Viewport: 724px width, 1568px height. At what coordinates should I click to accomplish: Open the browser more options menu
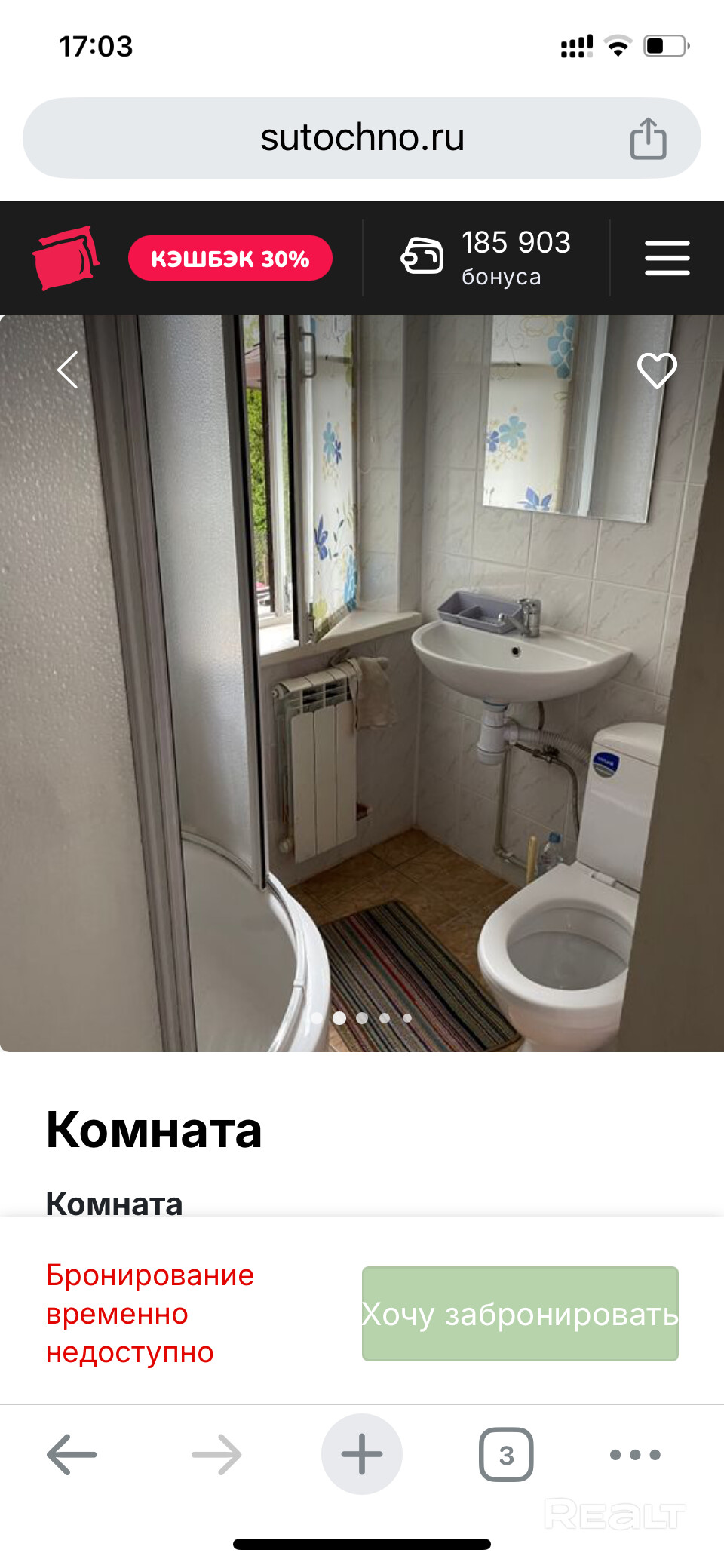click(635, 1454)
